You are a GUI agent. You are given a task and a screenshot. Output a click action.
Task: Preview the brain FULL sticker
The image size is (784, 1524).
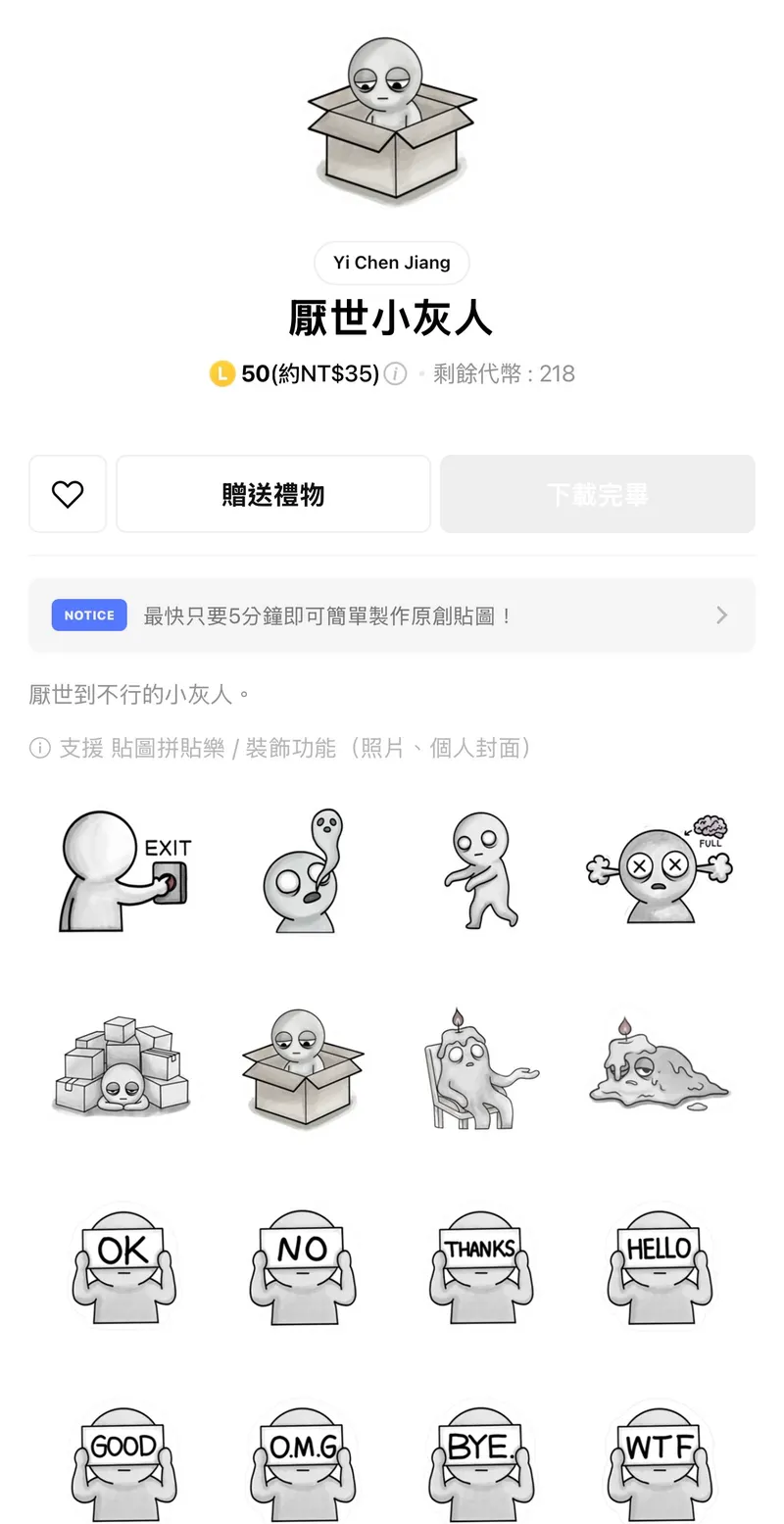tap(659, 870)
